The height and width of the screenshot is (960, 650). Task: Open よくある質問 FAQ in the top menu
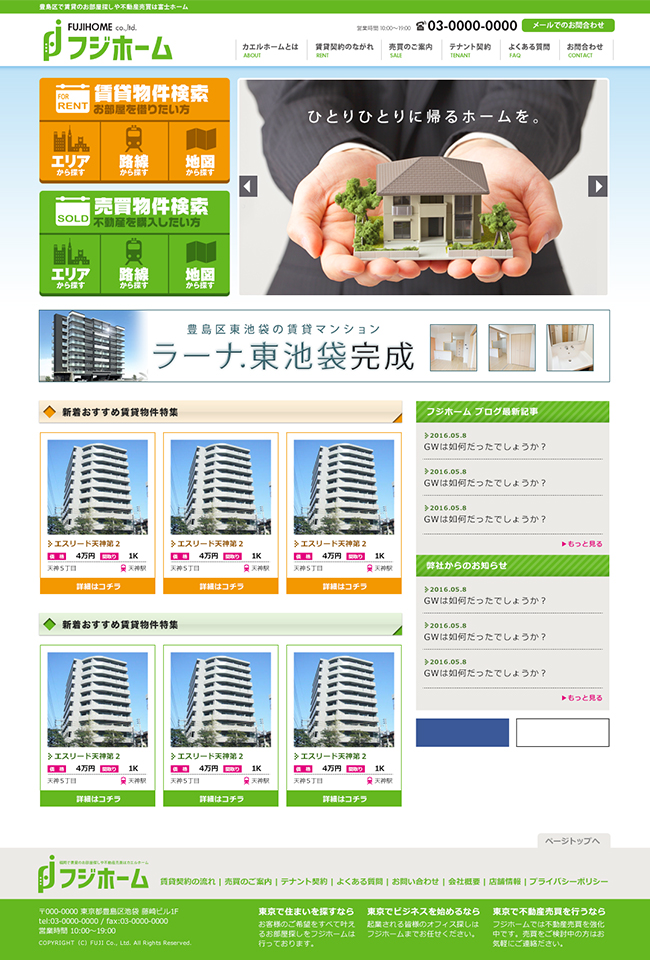coord(528,50)
